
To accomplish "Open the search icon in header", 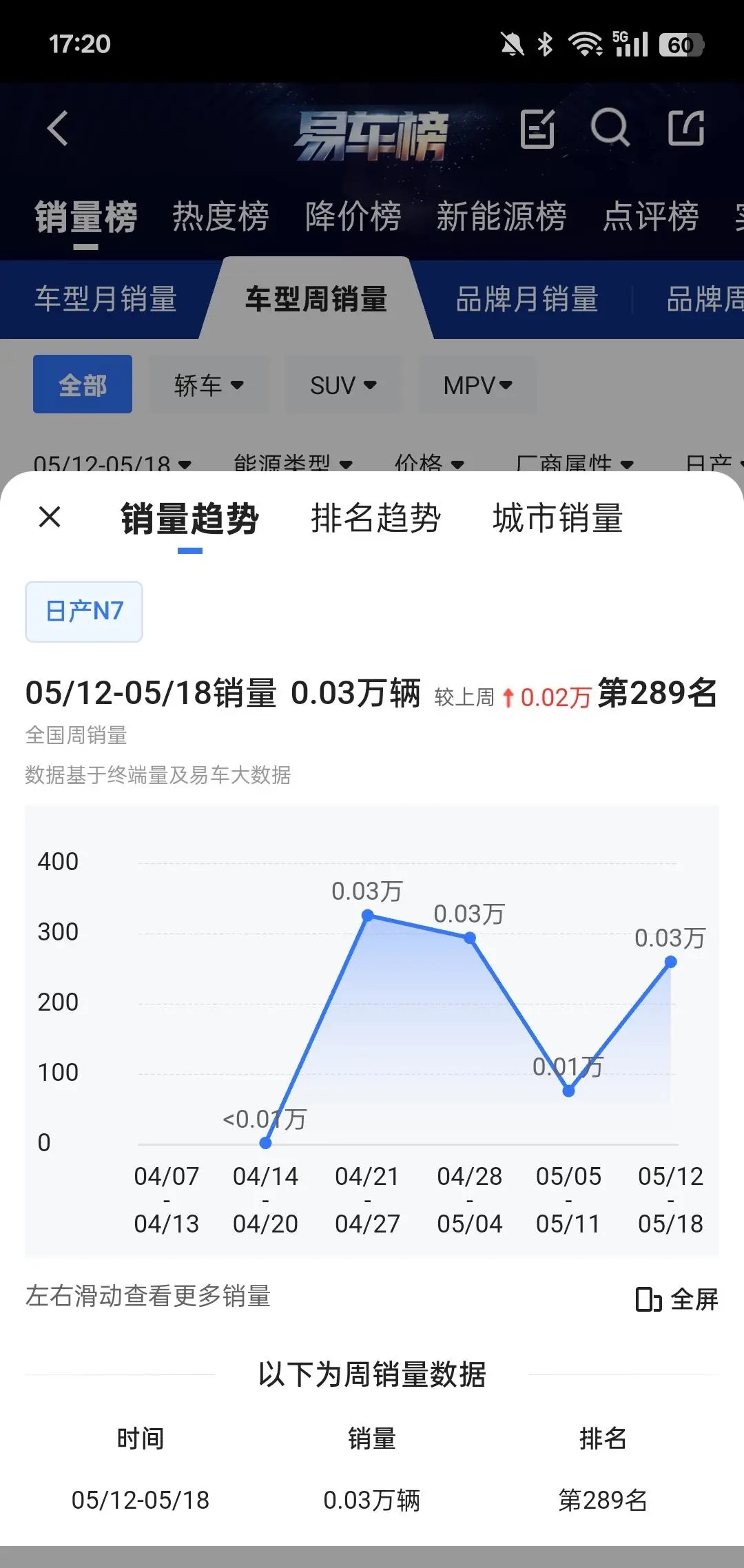I will point(610,127).
